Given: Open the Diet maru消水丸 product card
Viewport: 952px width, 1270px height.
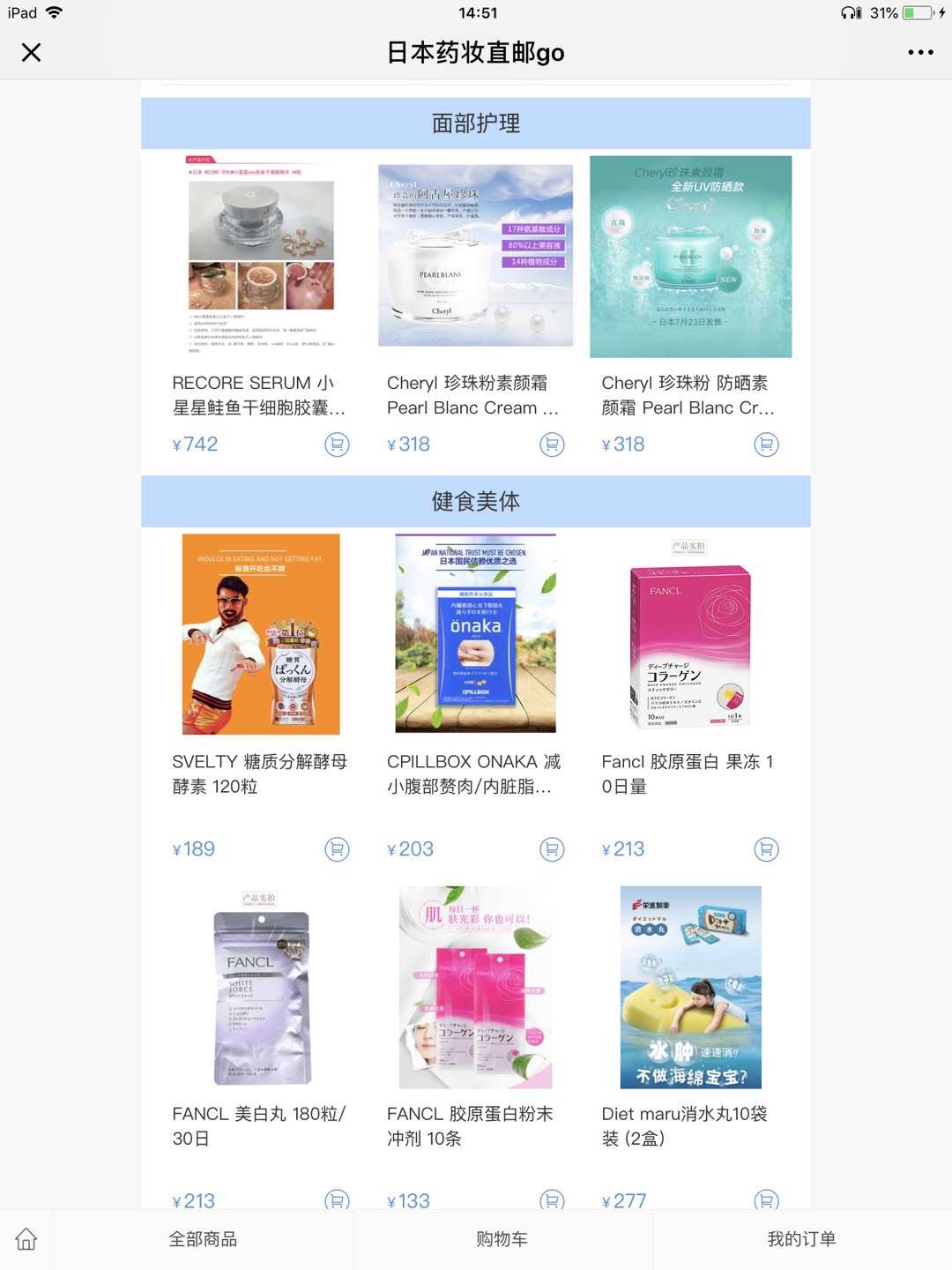Looking at the screenshot, I should [x=690, y=988].
